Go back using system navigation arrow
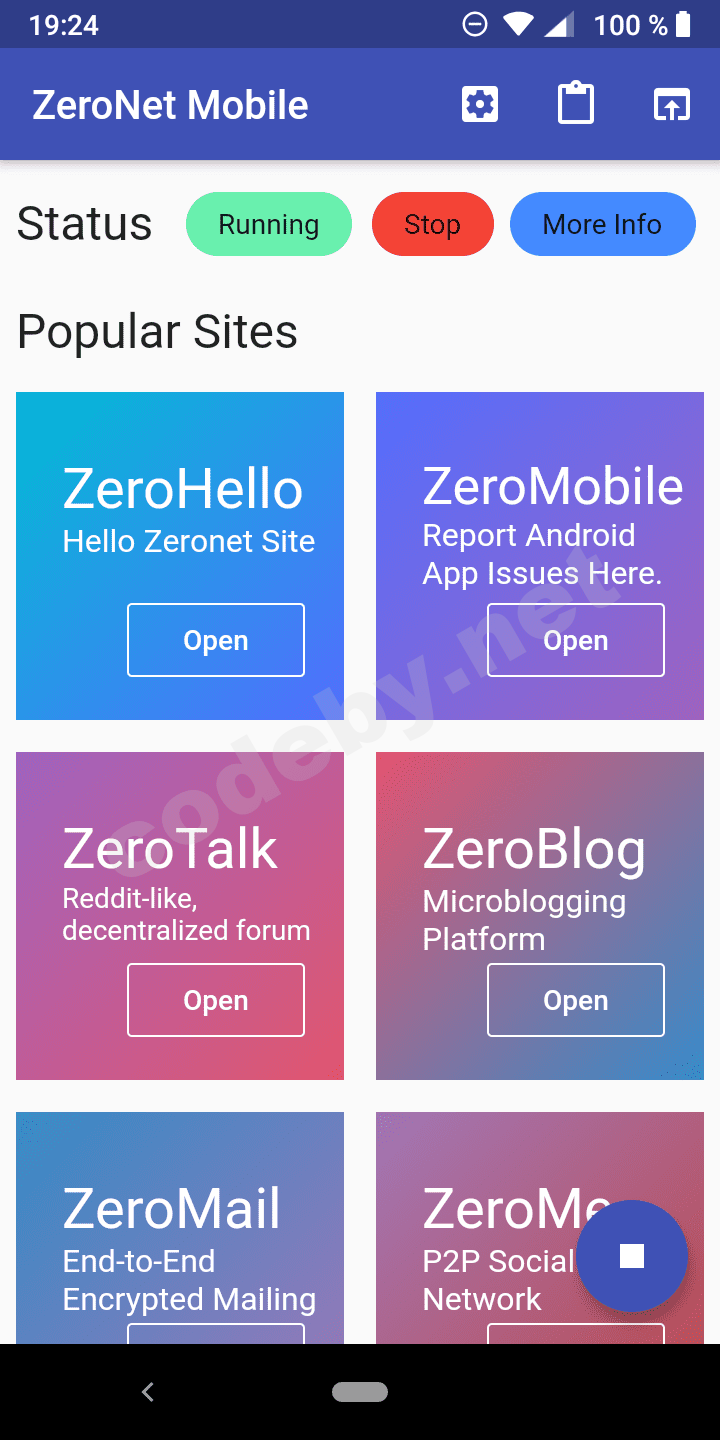Screen dimensions: 720x1440 pyautogui.click(x=148, y=1392)
